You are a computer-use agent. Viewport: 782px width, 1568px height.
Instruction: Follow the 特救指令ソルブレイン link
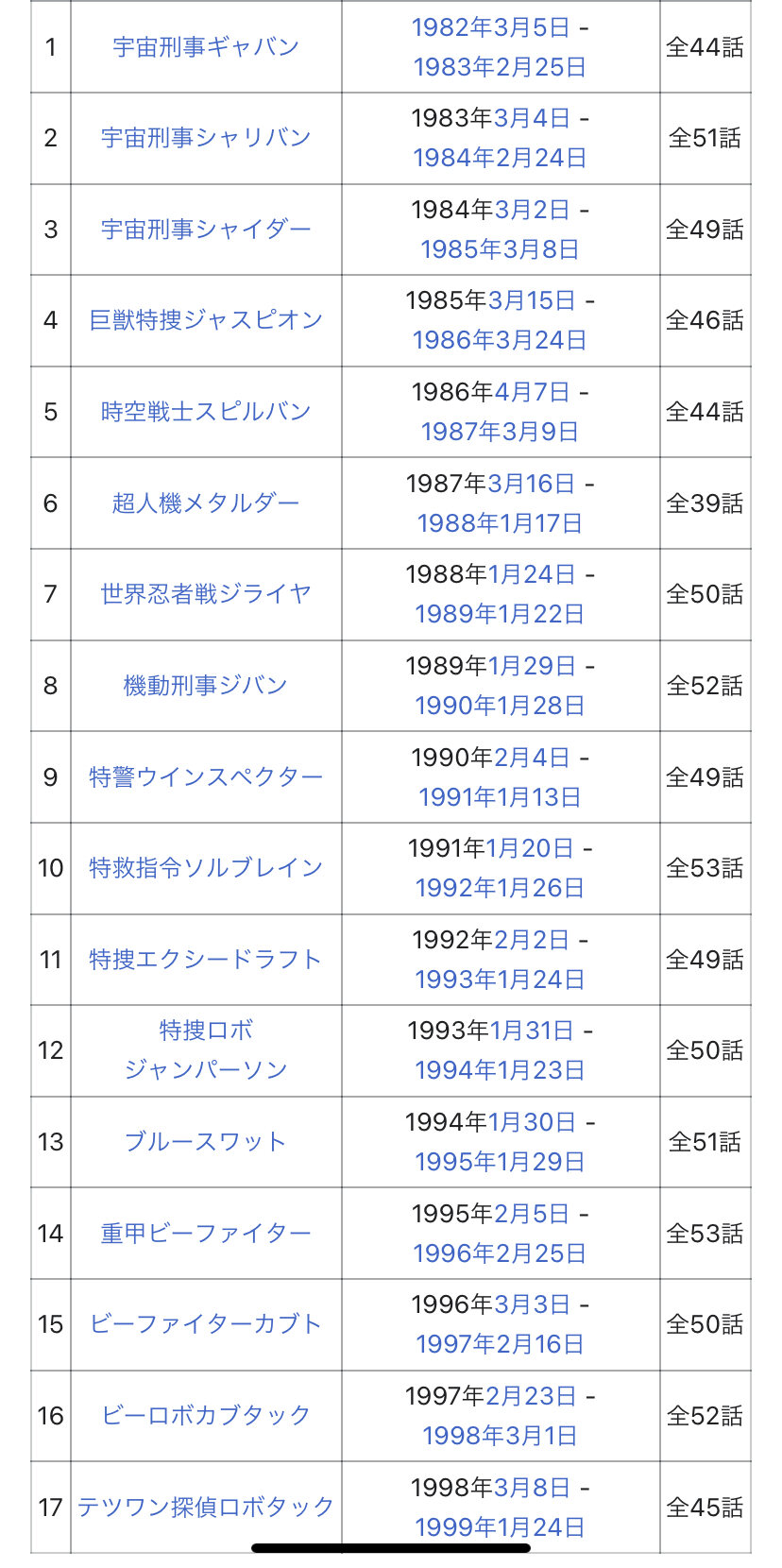click(x=206, y=868)
